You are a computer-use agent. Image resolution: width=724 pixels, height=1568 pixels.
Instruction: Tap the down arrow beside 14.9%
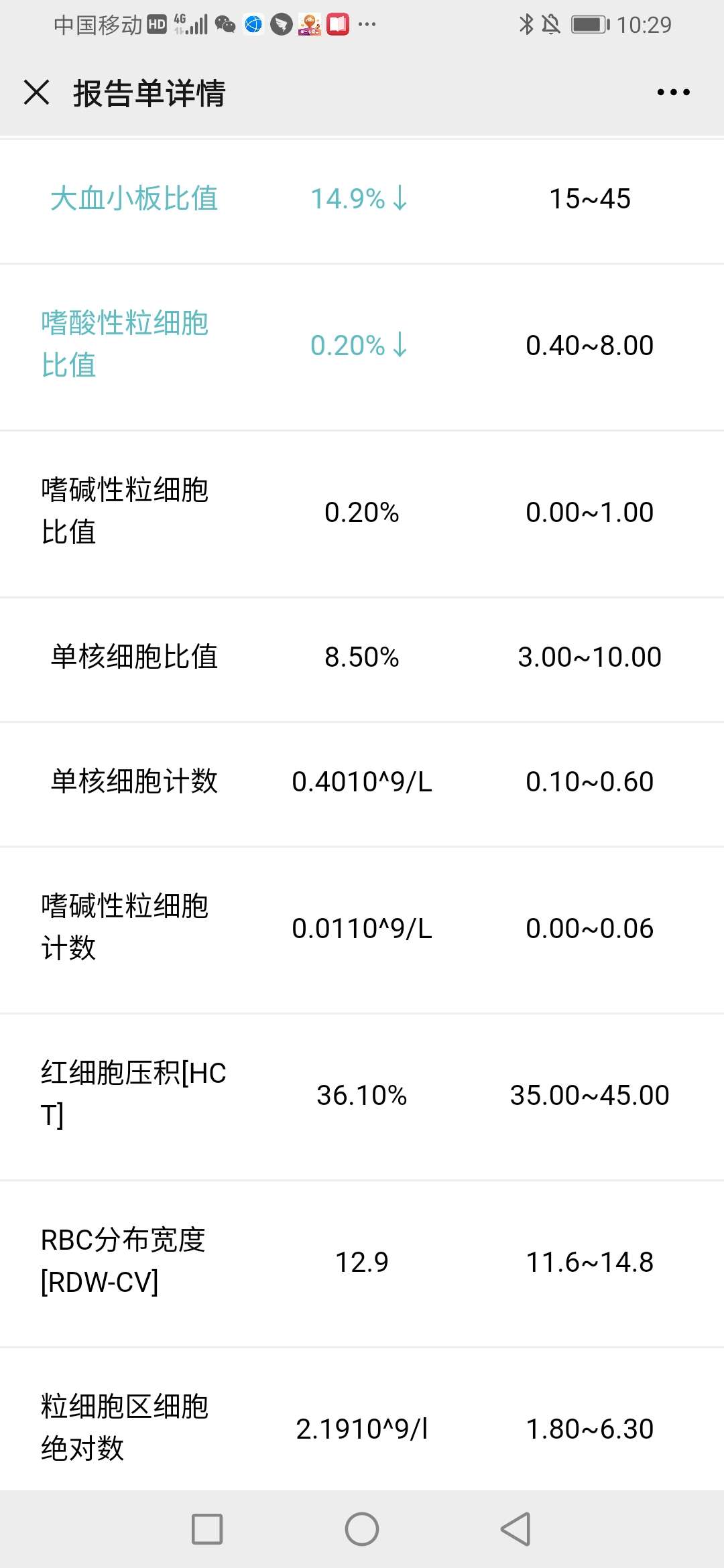(x=401, y=198)
